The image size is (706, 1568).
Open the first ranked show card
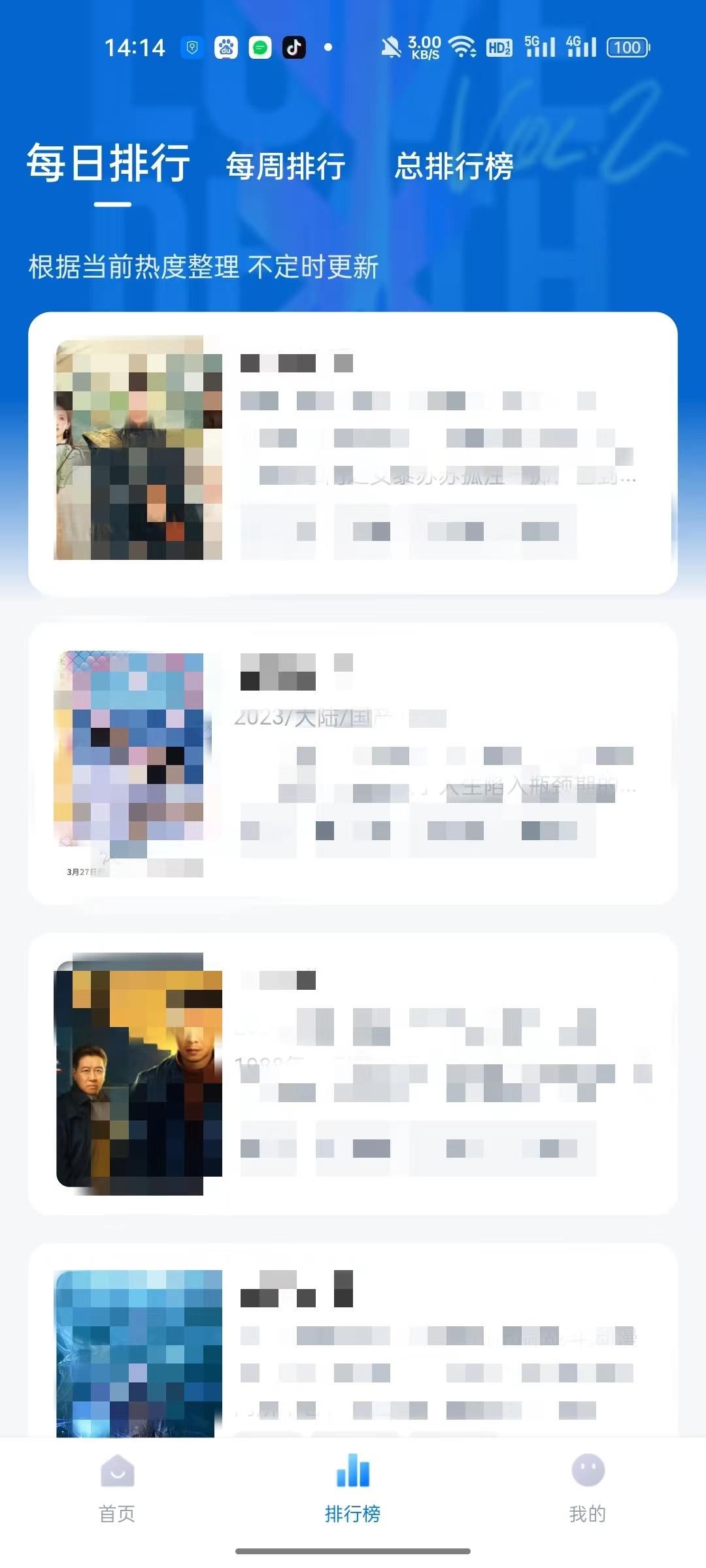point(353,453)
